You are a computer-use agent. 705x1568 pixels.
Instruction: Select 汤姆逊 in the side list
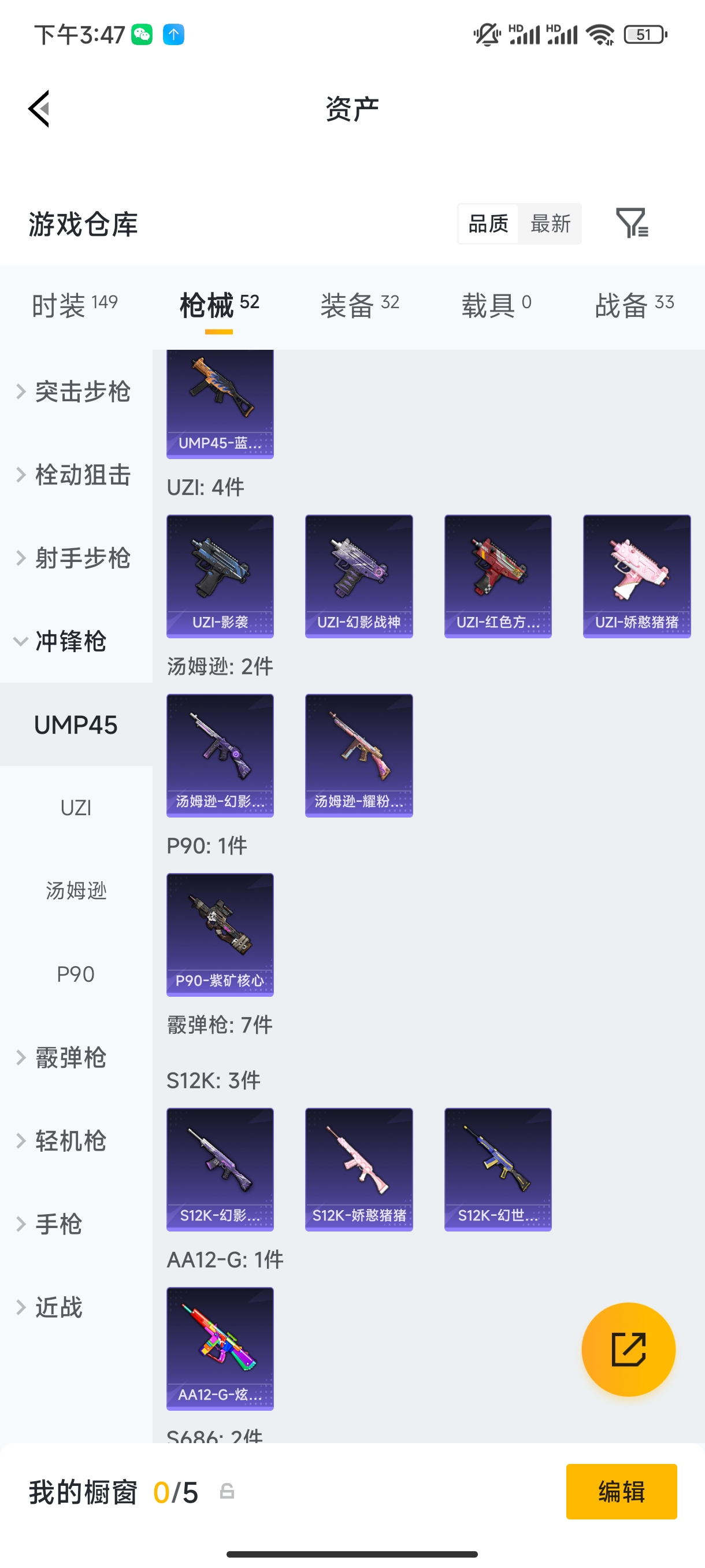(x=76, y=891)
